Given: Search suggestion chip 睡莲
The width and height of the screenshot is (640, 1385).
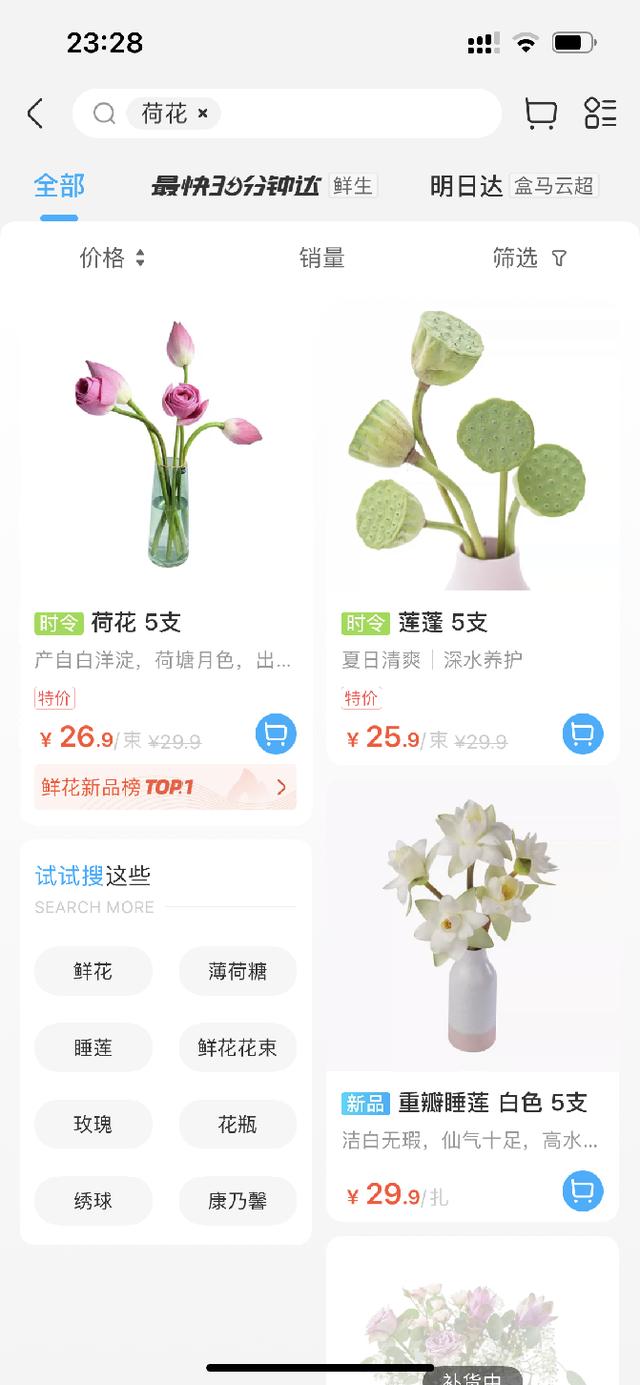Looking at the screenshot, I should pyautogui.click(x=93, y=1048).
